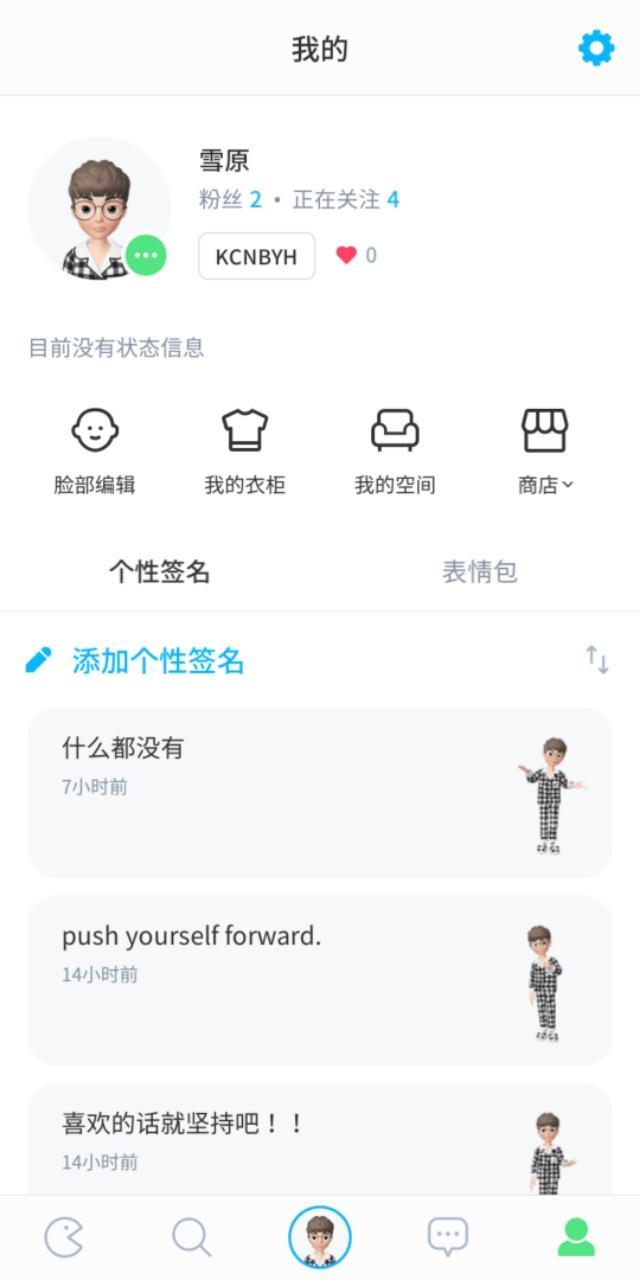The image size is (640, 1280).
Task: Open the settings gear icon
Action: tap(596, 48)
